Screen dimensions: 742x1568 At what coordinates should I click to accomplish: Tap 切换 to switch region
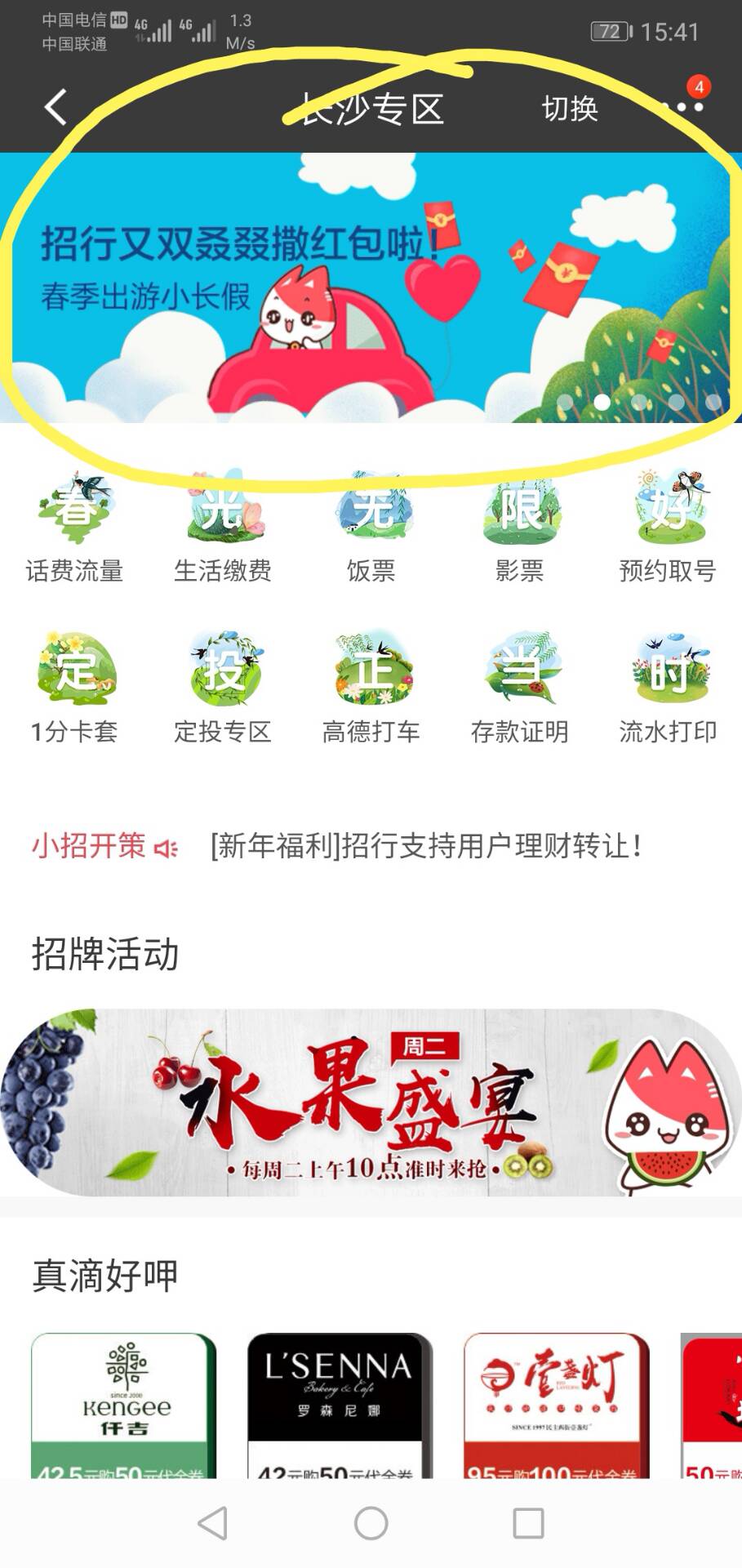[x=570, y=109]
